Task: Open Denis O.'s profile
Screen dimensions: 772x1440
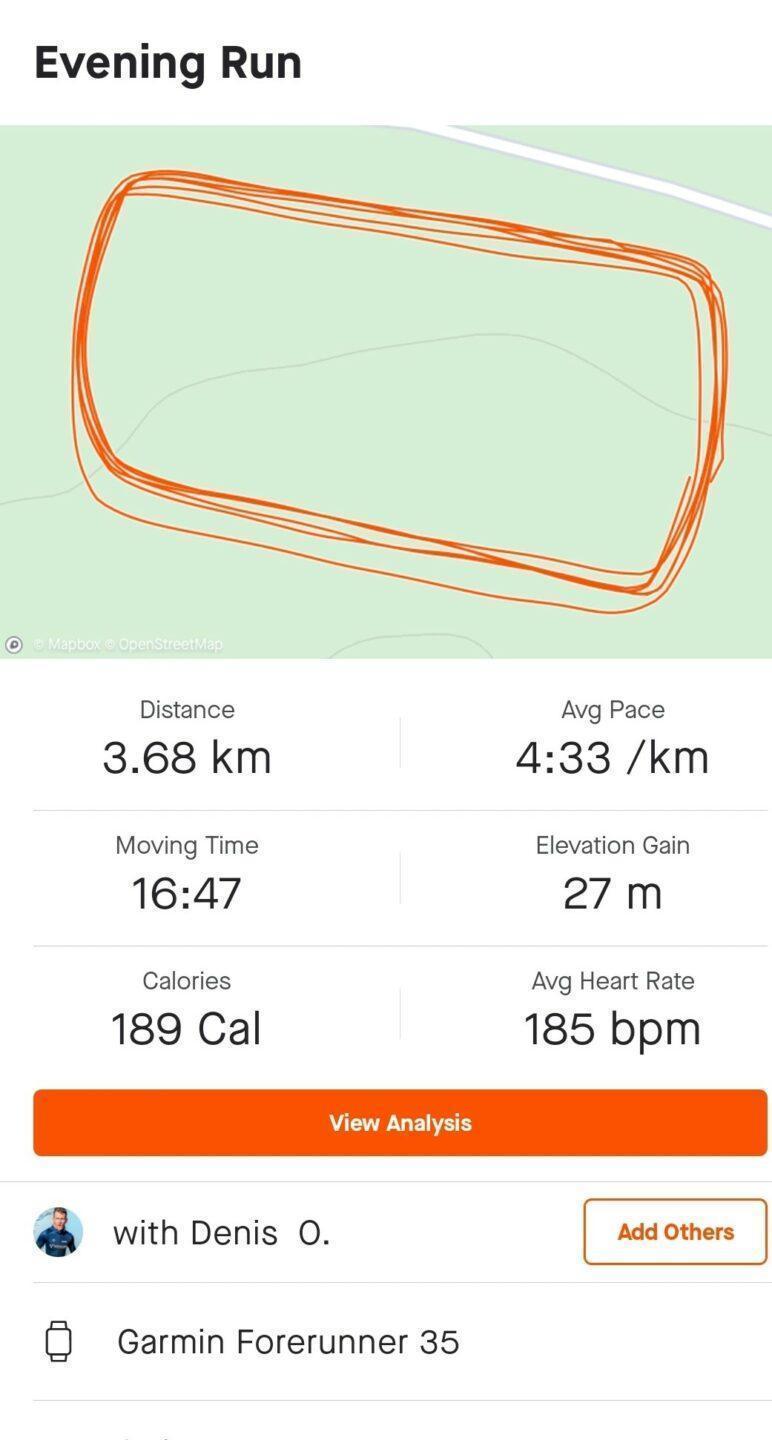Action: (x=58, y=1232)
